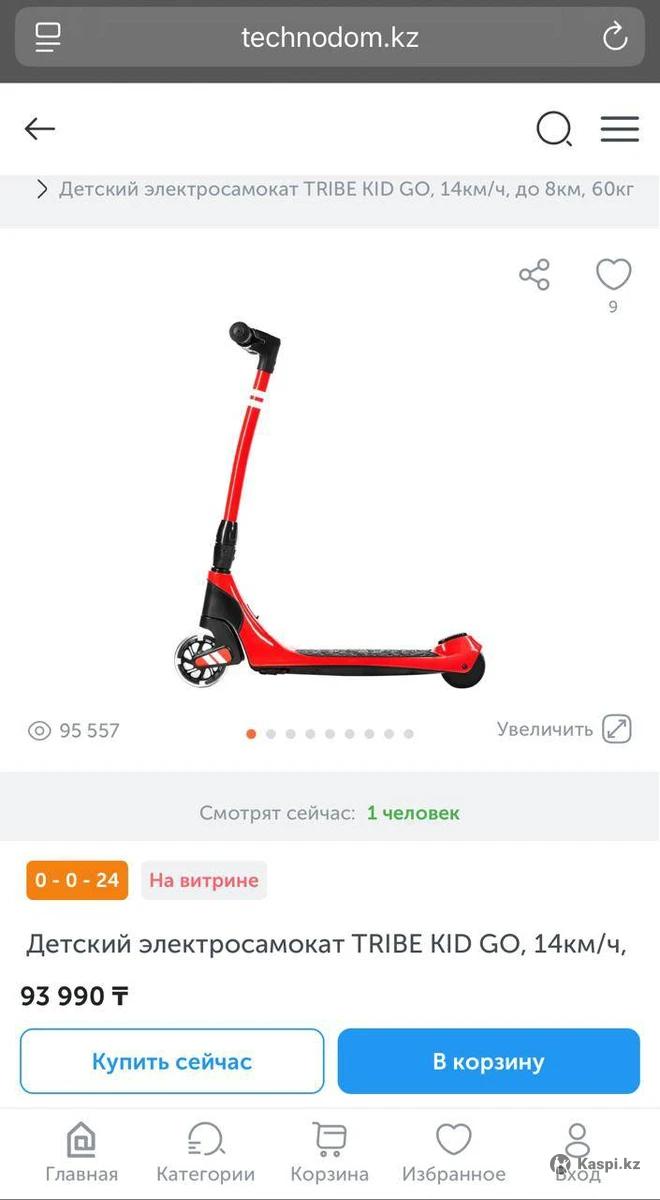Open the hamburger menu
The height and width of the screenshot is (1200, 660).
tap(619, 129)
